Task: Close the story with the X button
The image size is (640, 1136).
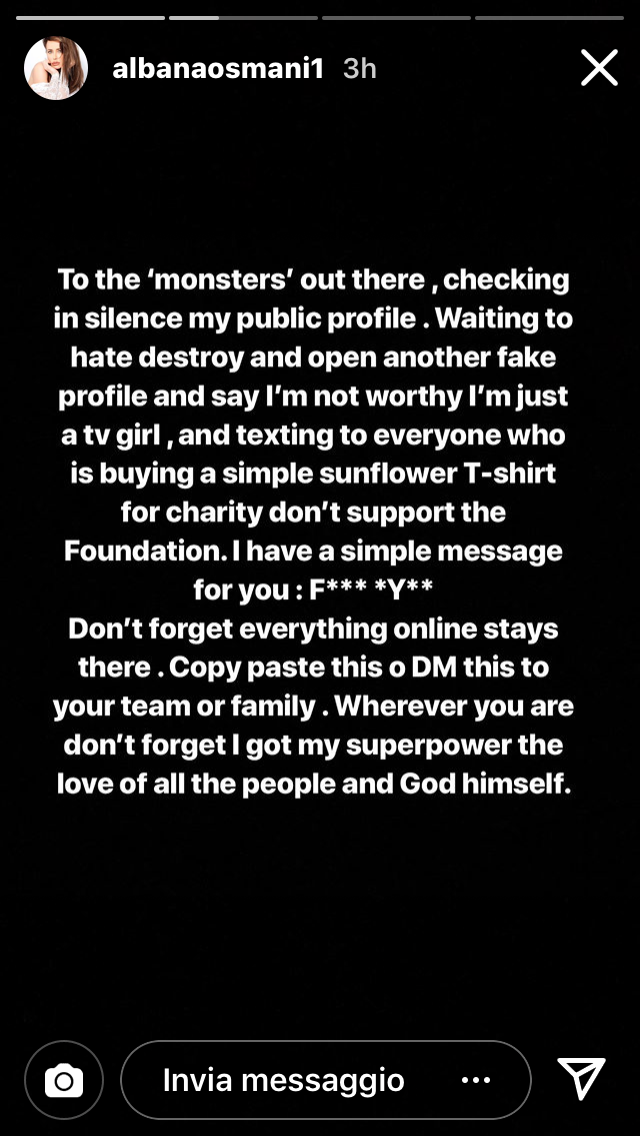Action: point(599,68)
